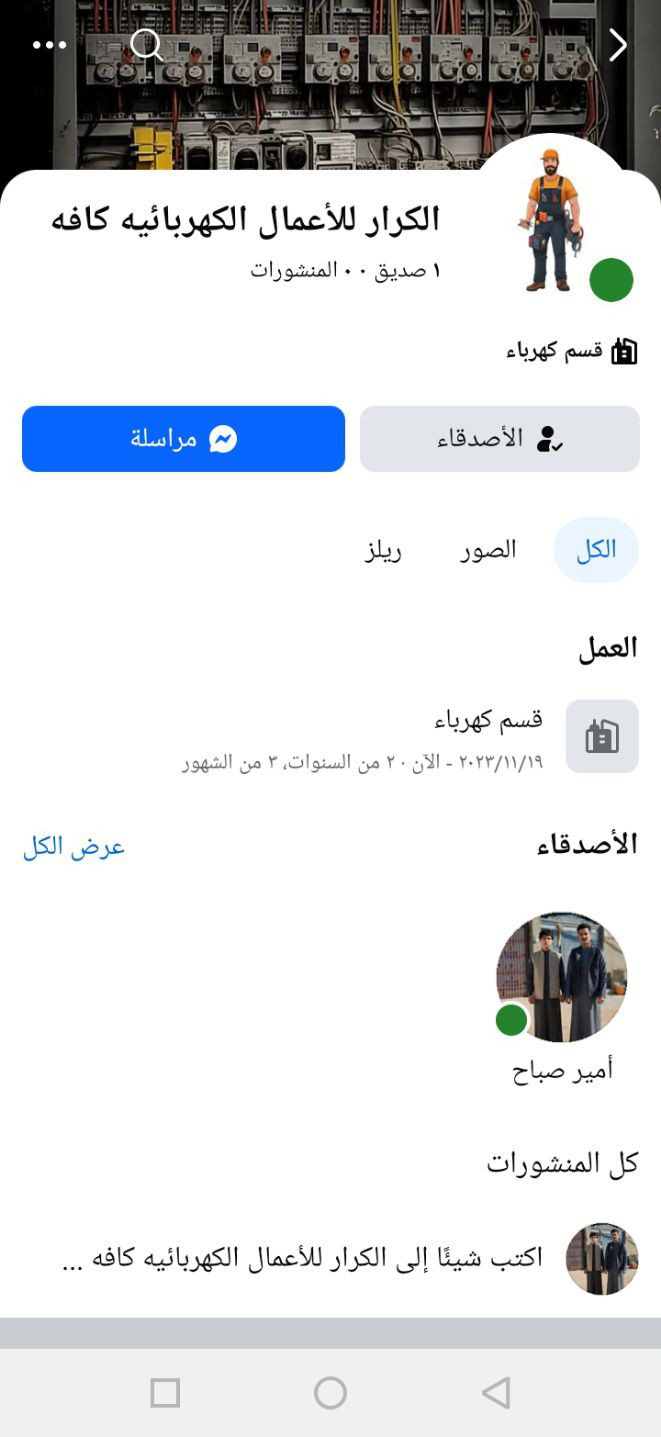
Task: Tap the system home button
Action: tap(330, 1392)
